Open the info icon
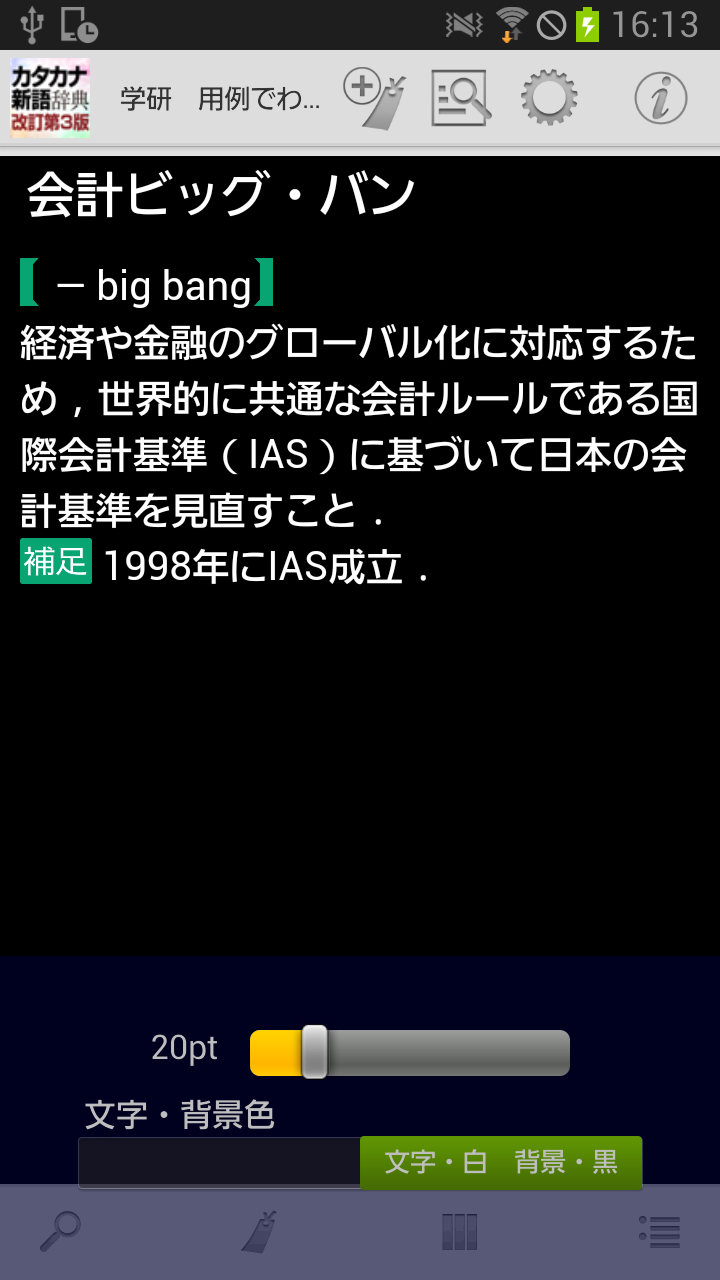 tap(661, 98)
